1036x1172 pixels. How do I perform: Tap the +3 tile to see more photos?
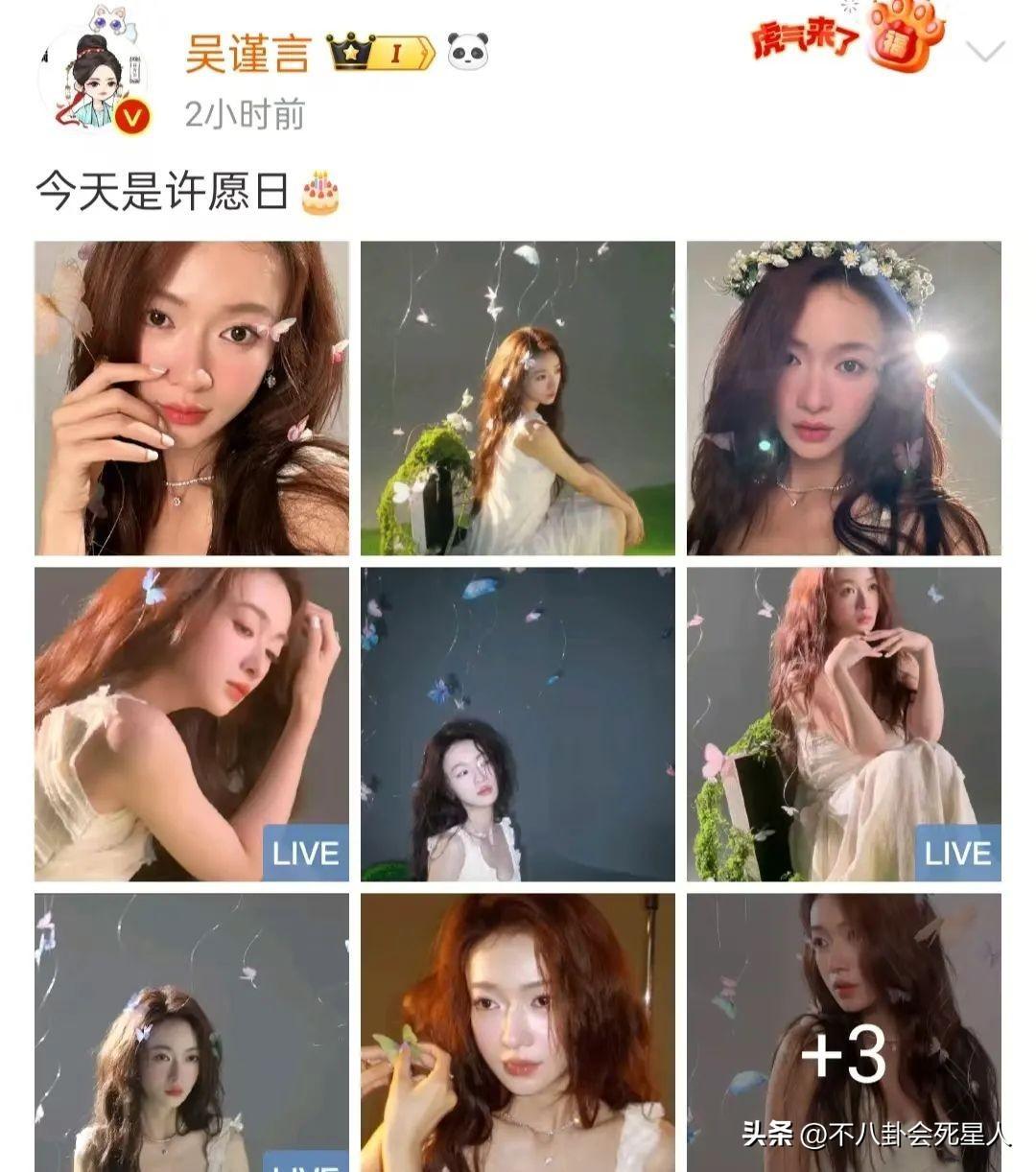[x=844, y=1034]
